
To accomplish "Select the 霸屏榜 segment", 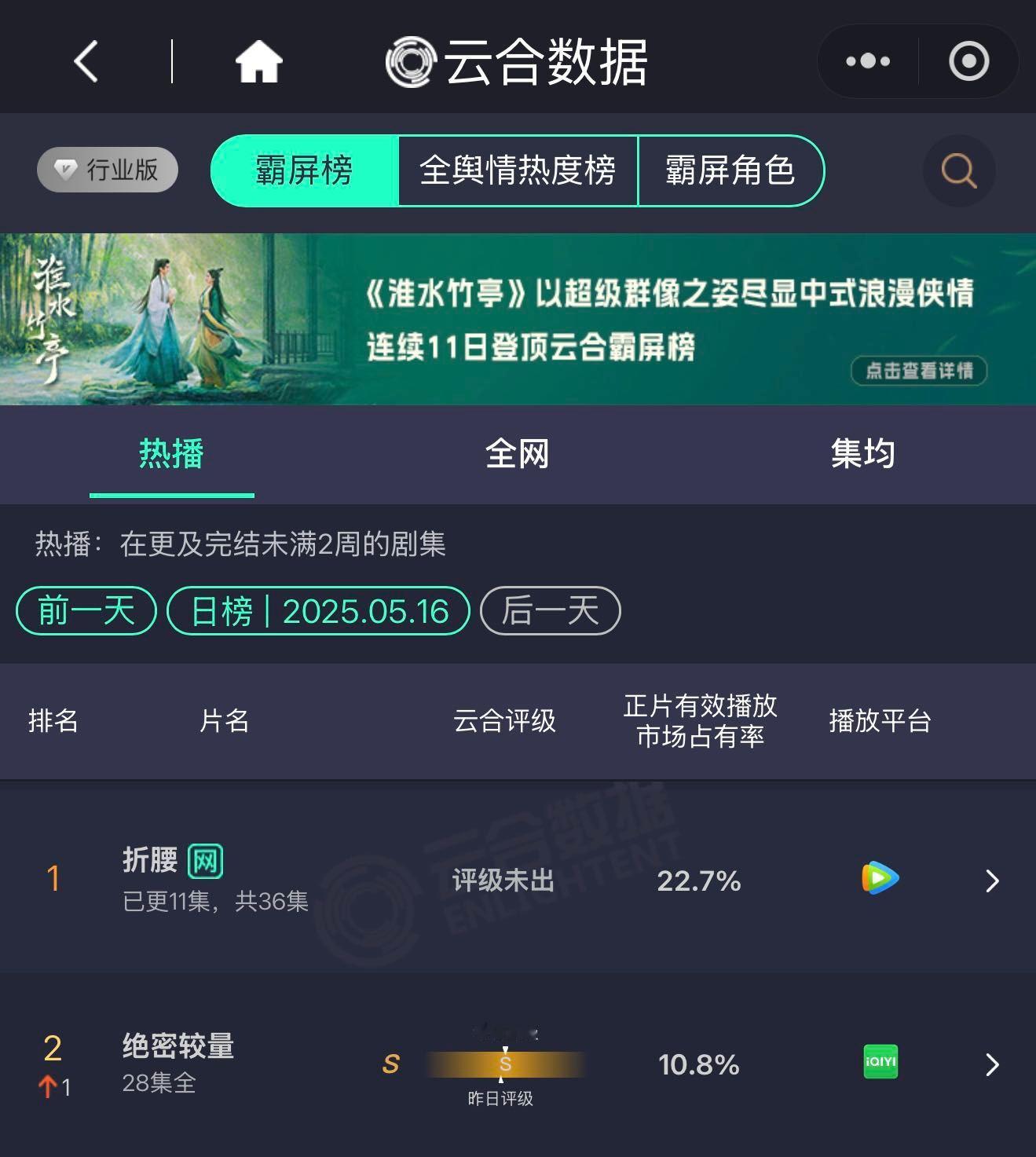I will click(x=305, y=170).
